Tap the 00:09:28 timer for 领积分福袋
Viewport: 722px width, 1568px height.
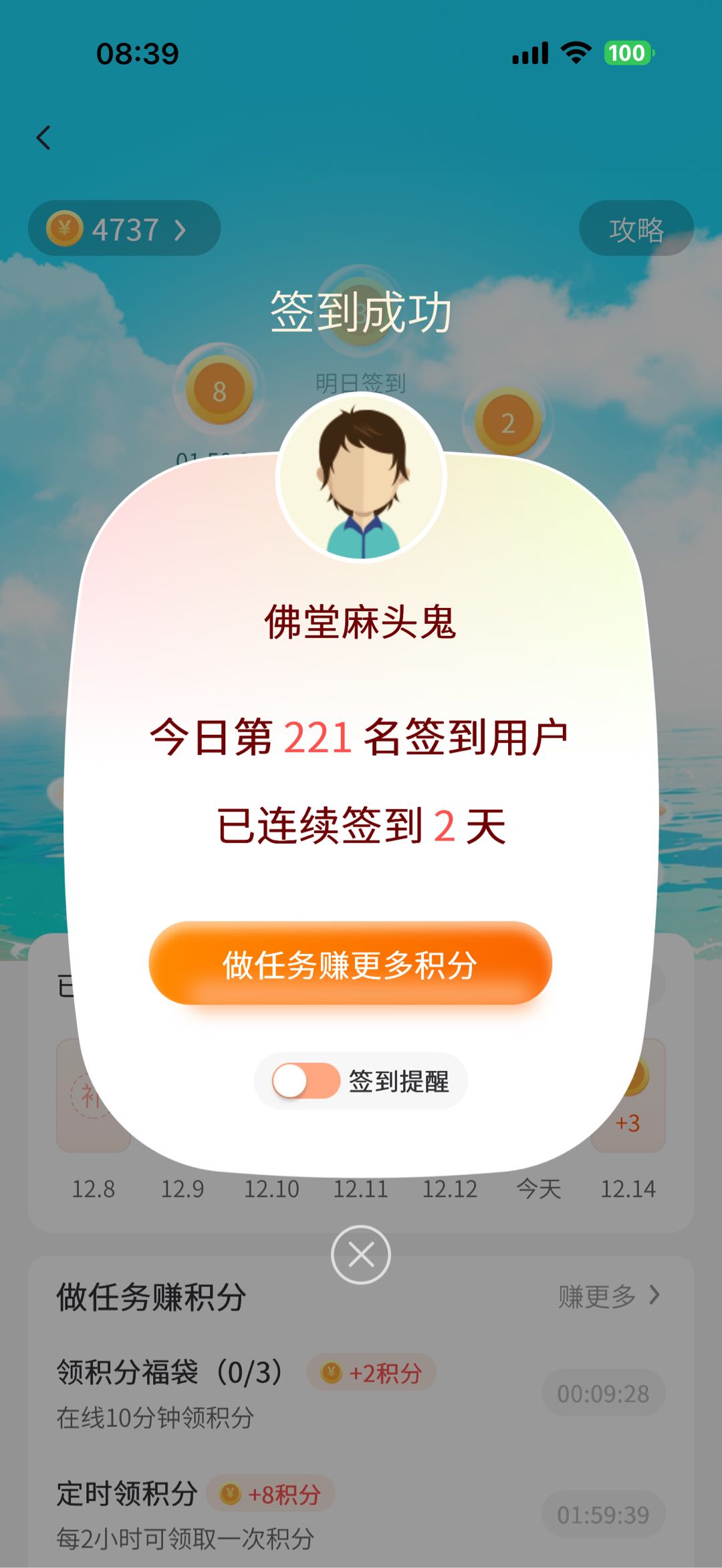click(x=603, y=1394)
